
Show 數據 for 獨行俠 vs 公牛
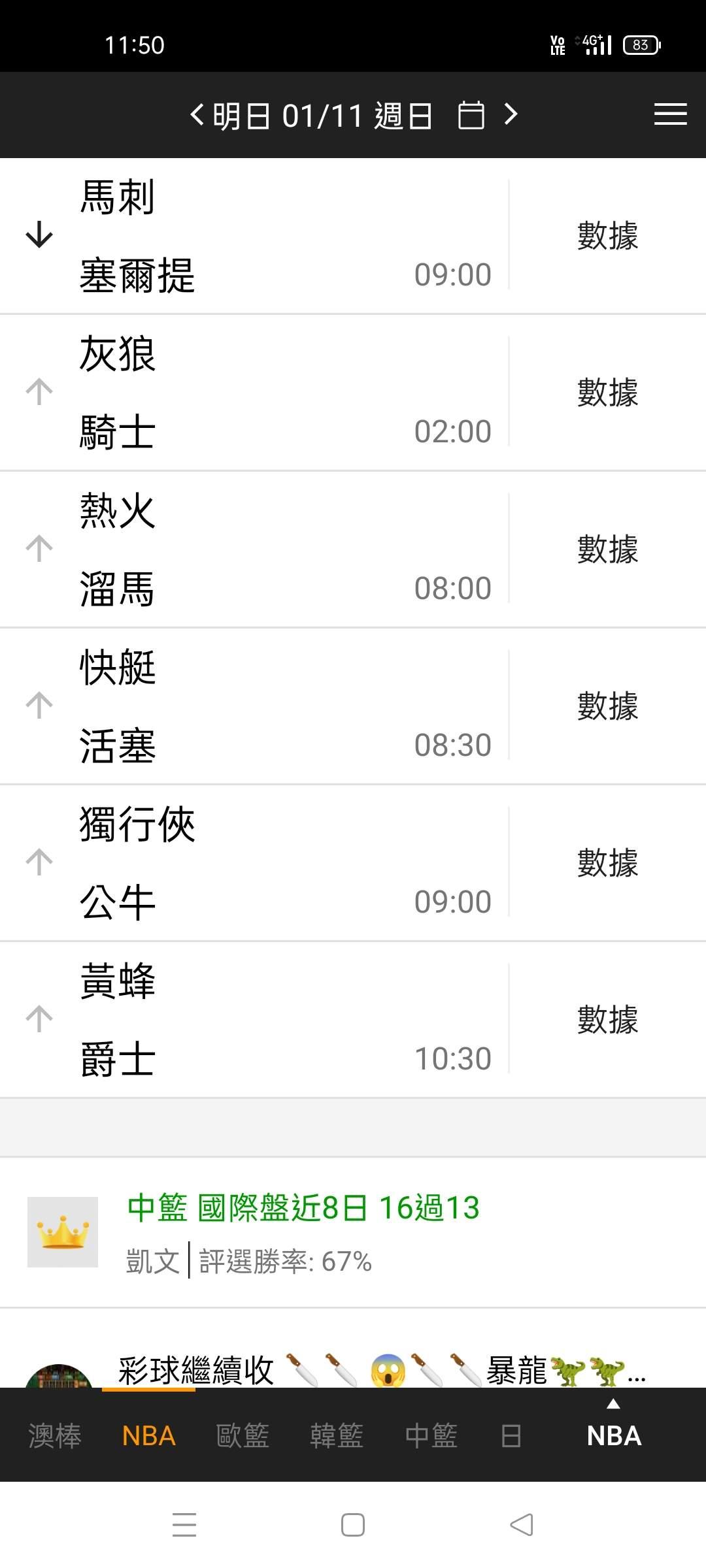coord(607,863)
